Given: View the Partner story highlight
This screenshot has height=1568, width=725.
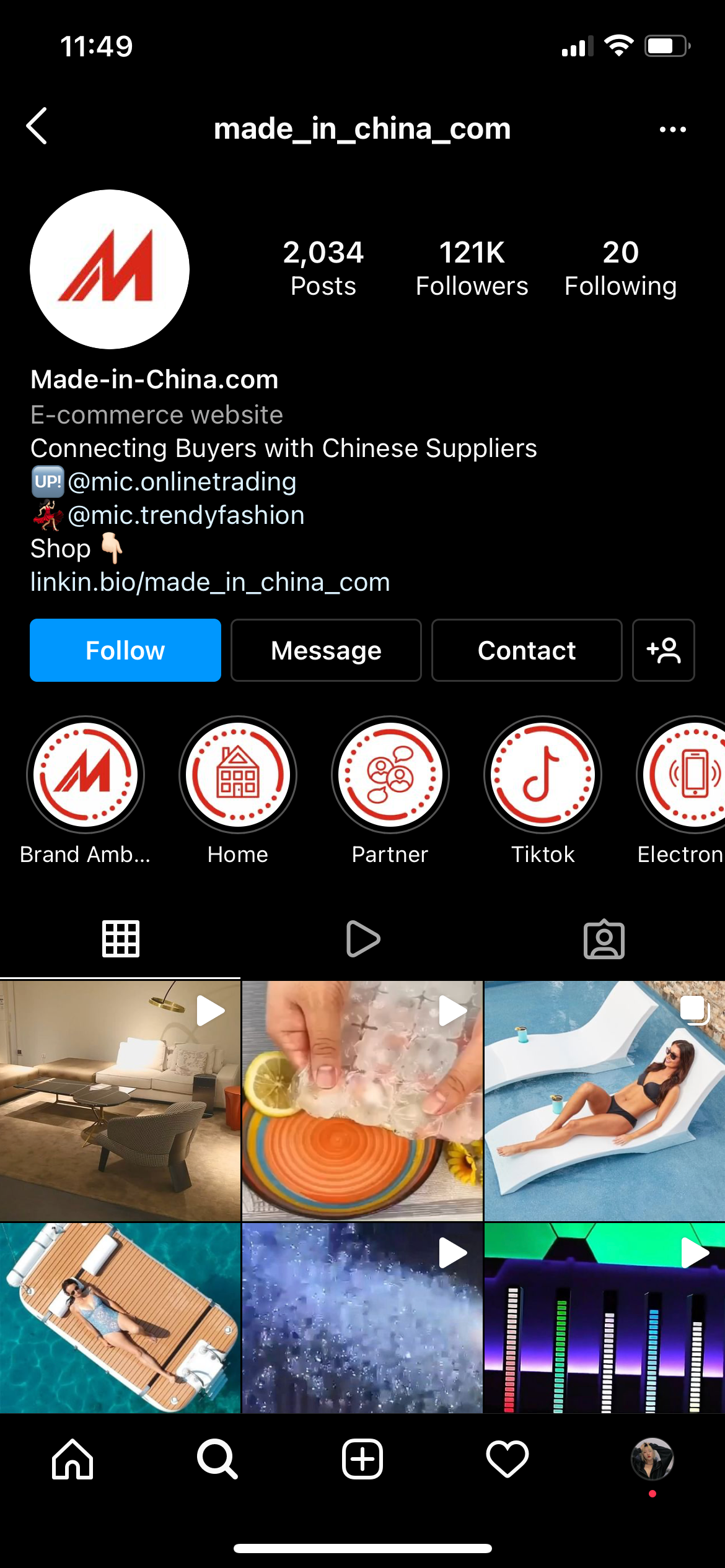Looking at the screenshot, I should 390,775.
